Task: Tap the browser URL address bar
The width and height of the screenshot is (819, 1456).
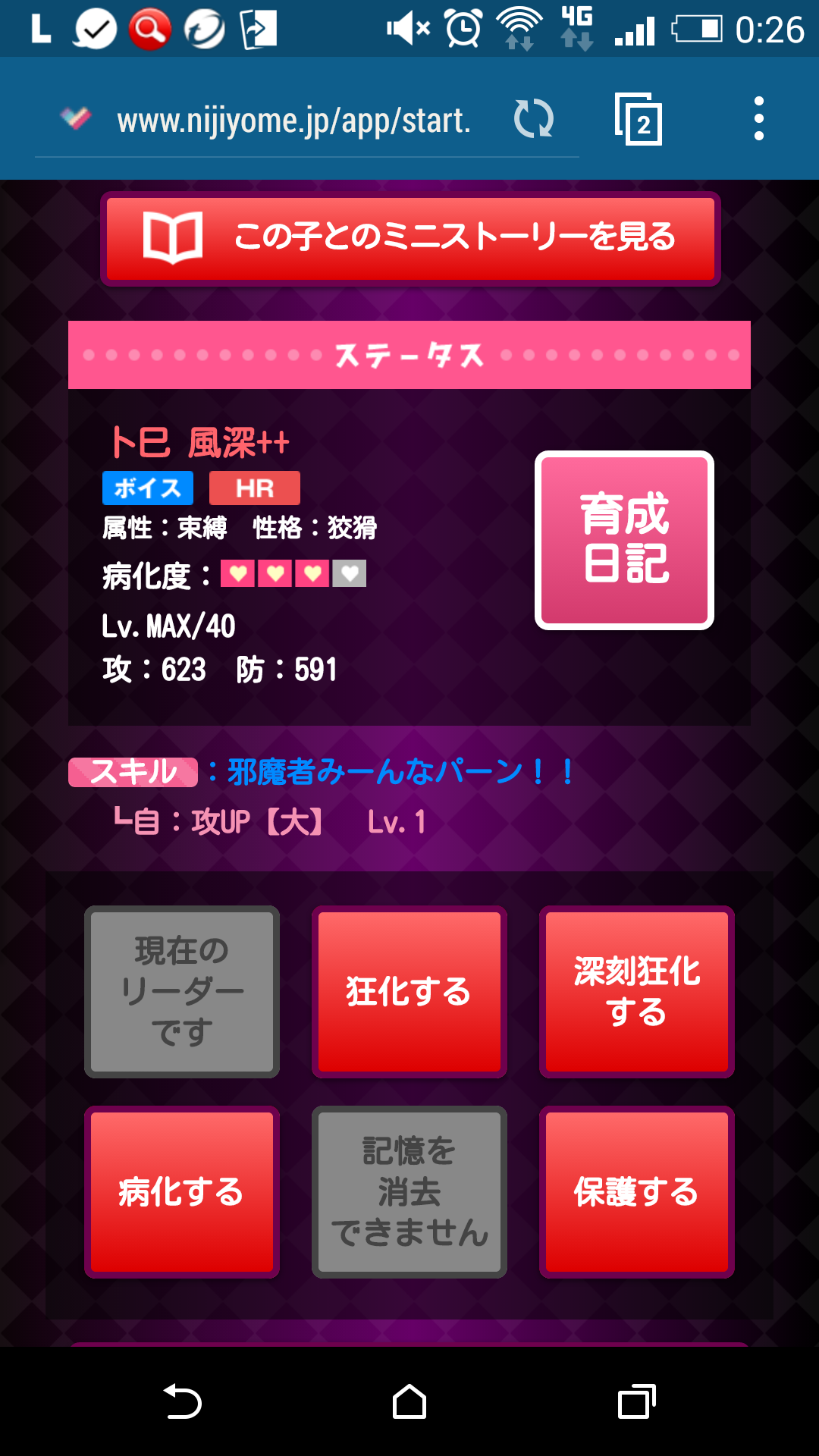Action: [x=293, y=121]
